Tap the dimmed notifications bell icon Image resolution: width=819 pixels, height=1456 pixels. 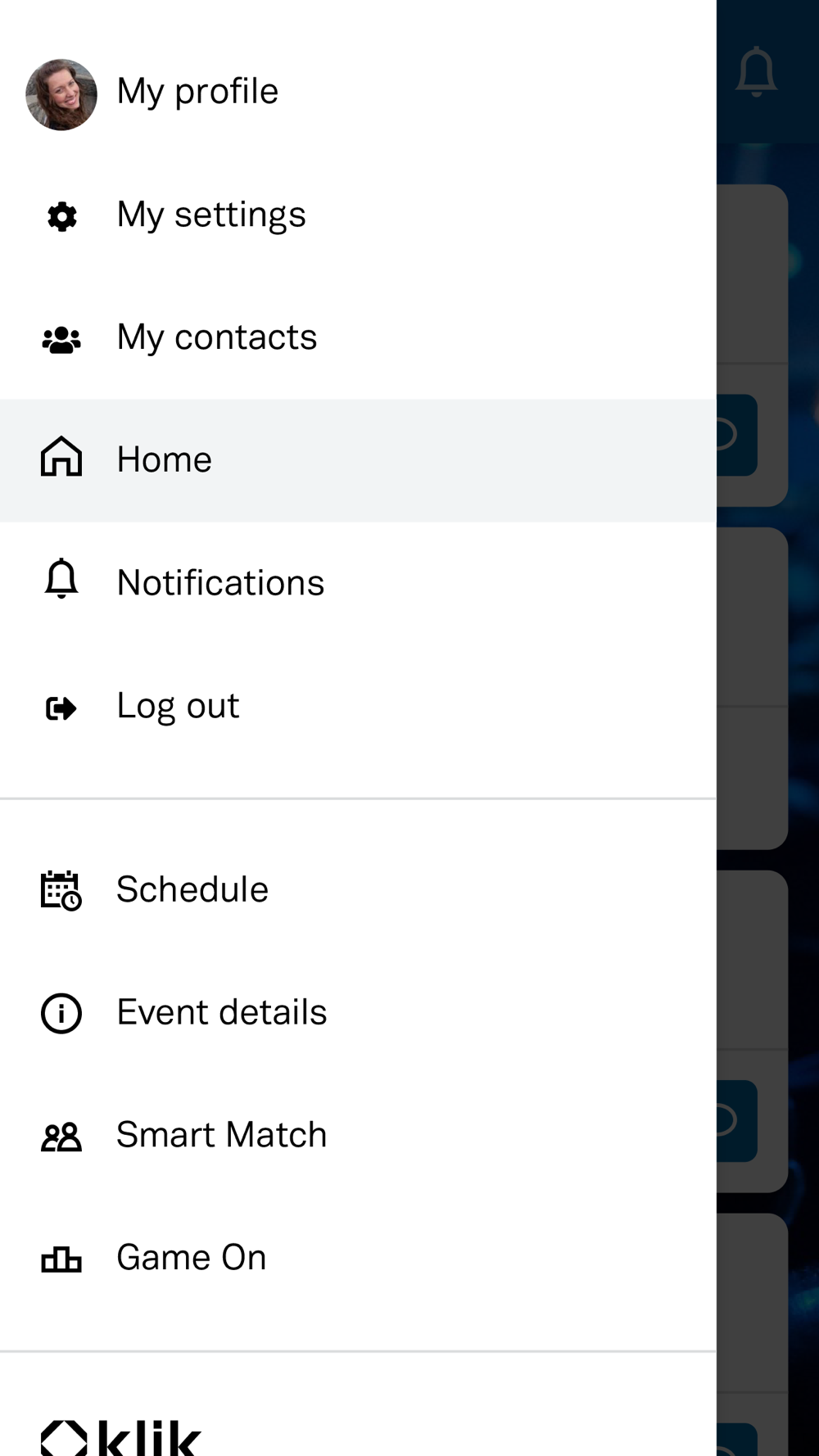(x=756, y=72)
